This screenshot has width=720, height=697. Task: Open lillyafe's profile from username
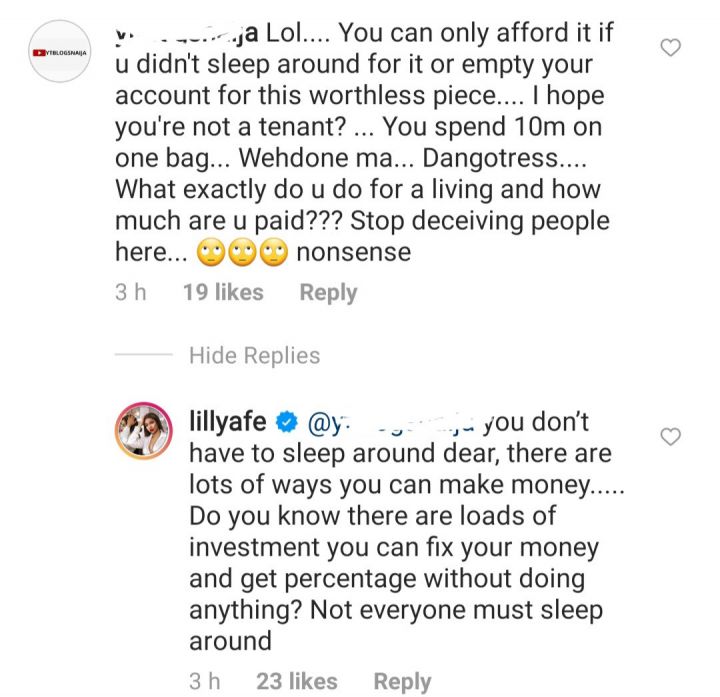[227, 423]
